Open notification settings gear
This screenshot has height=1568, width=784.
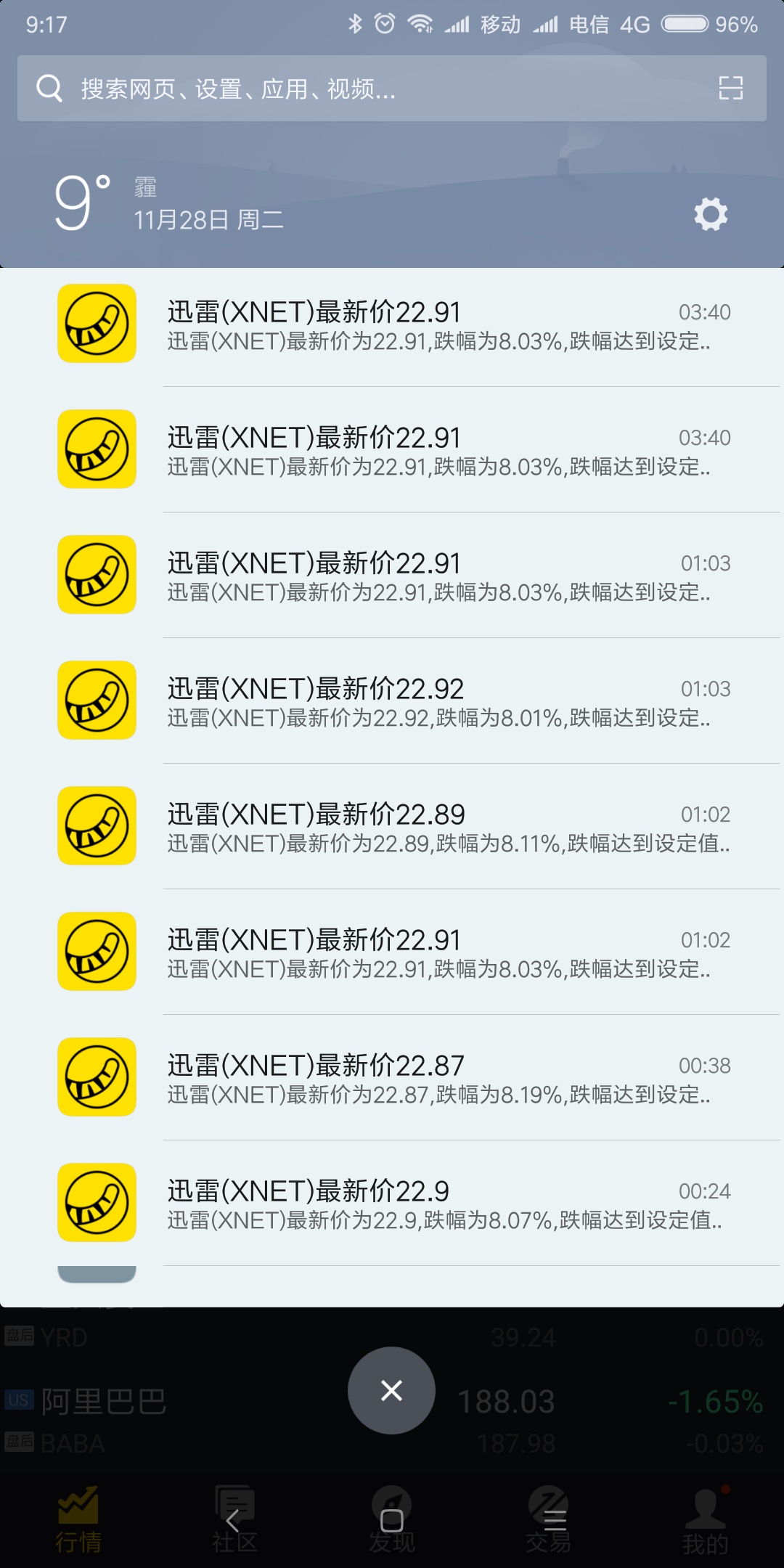point(711,214)
